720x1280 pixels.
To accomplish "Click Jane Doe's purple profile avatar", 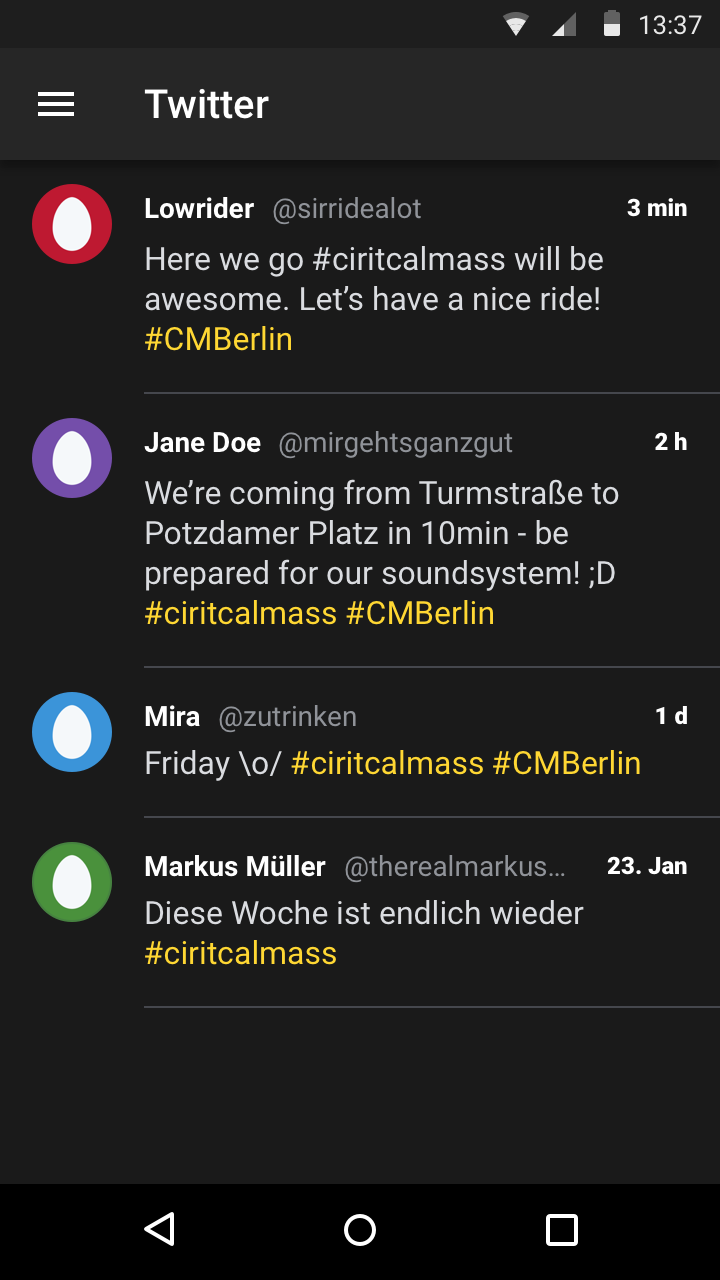I will coord(71,457).
